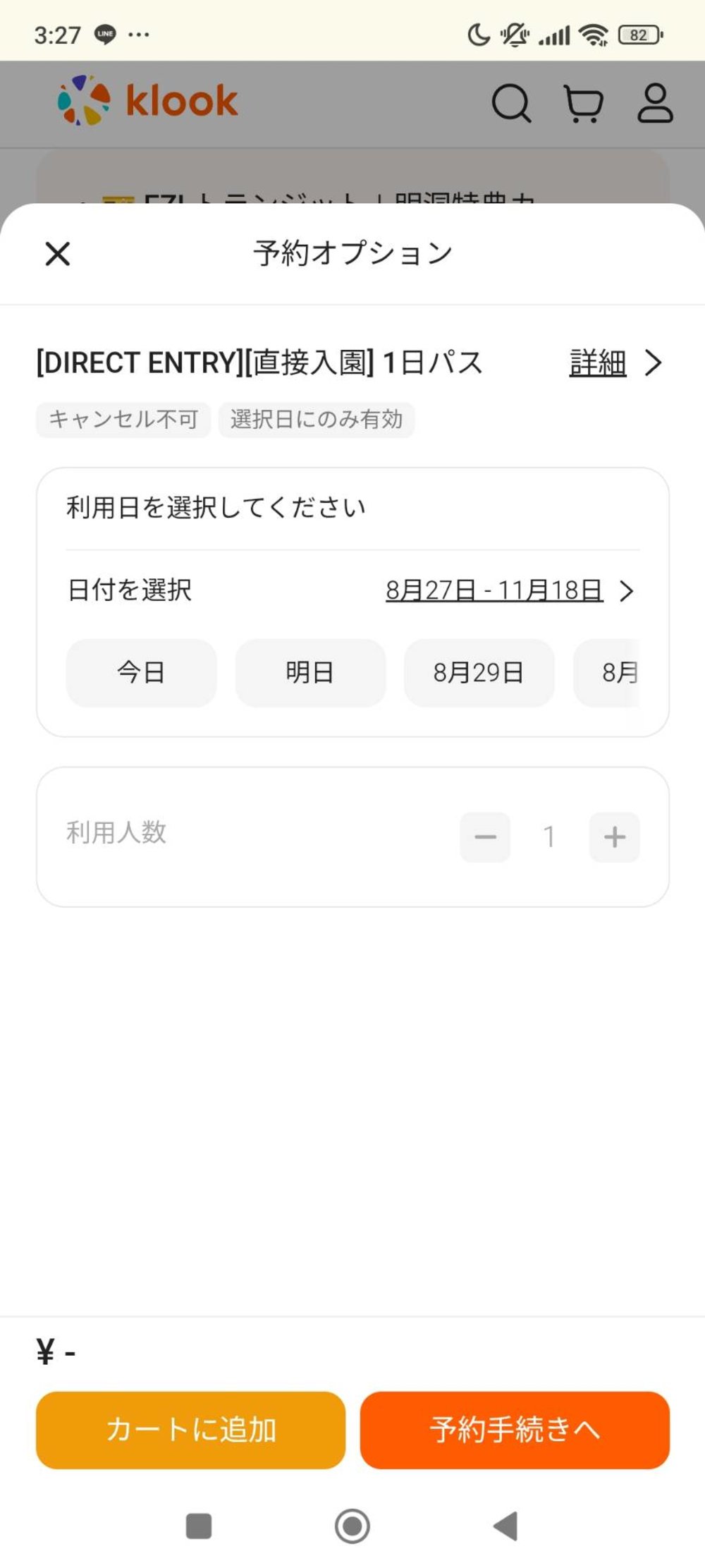Select the 今日 date option

click(x=140, y=672)
